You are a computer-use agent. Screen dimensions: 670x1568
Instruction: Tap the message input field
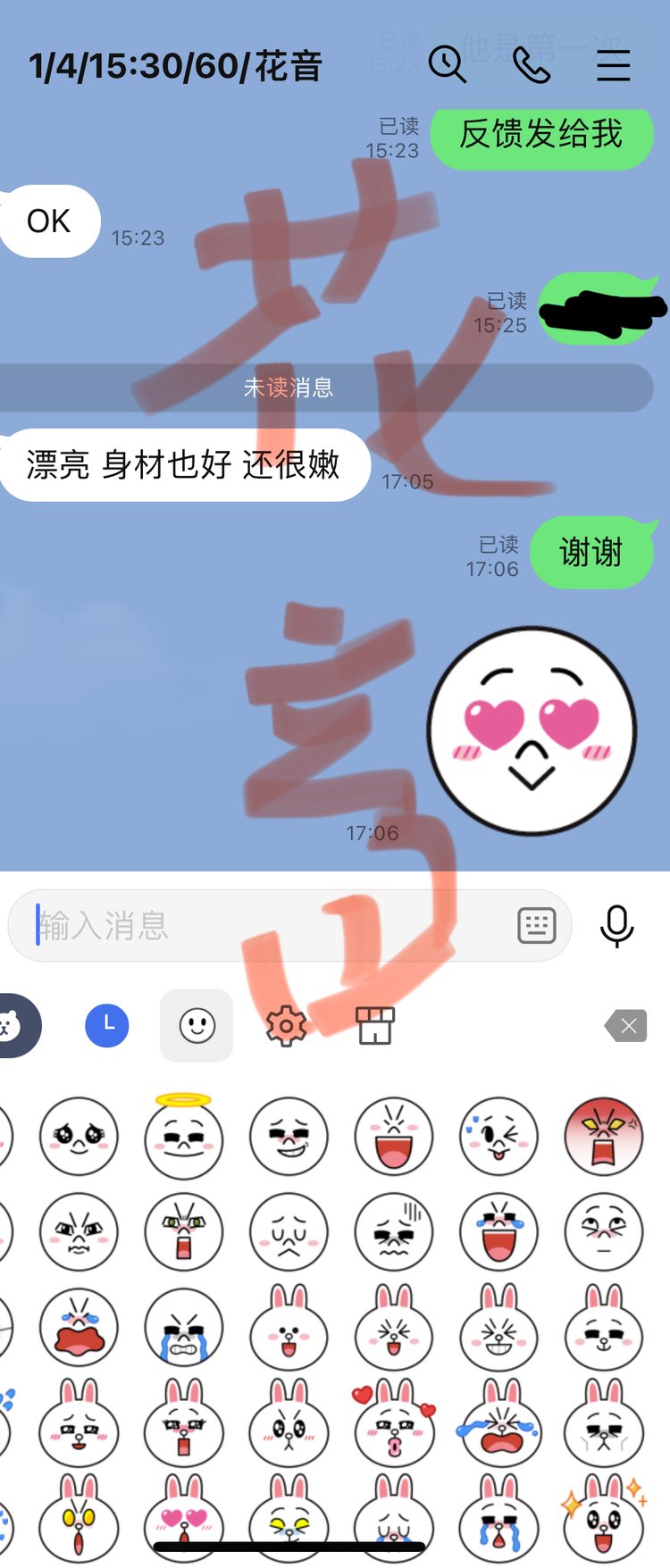(x=268, y=926)
